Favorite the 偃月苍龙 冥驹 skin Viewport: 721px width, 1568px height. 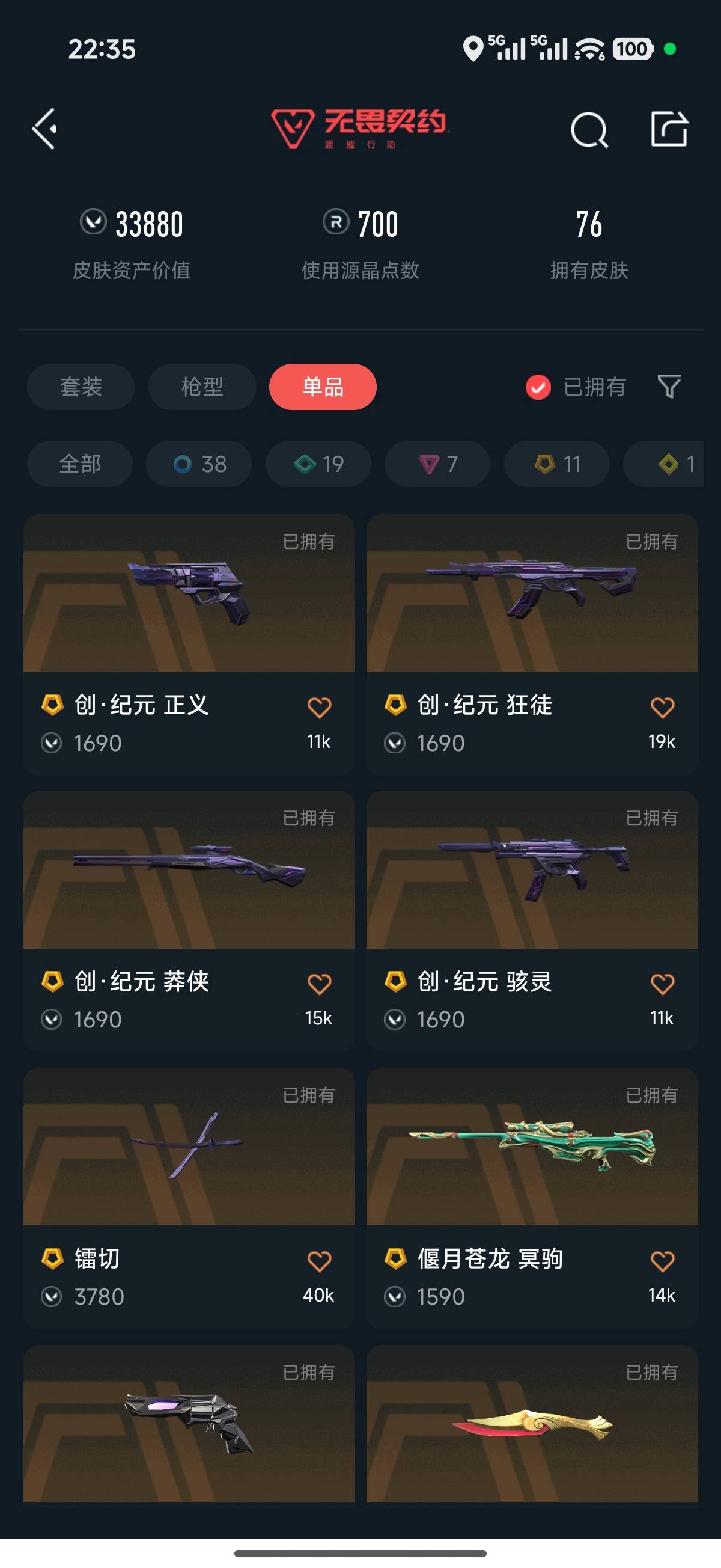[662, 1260]
